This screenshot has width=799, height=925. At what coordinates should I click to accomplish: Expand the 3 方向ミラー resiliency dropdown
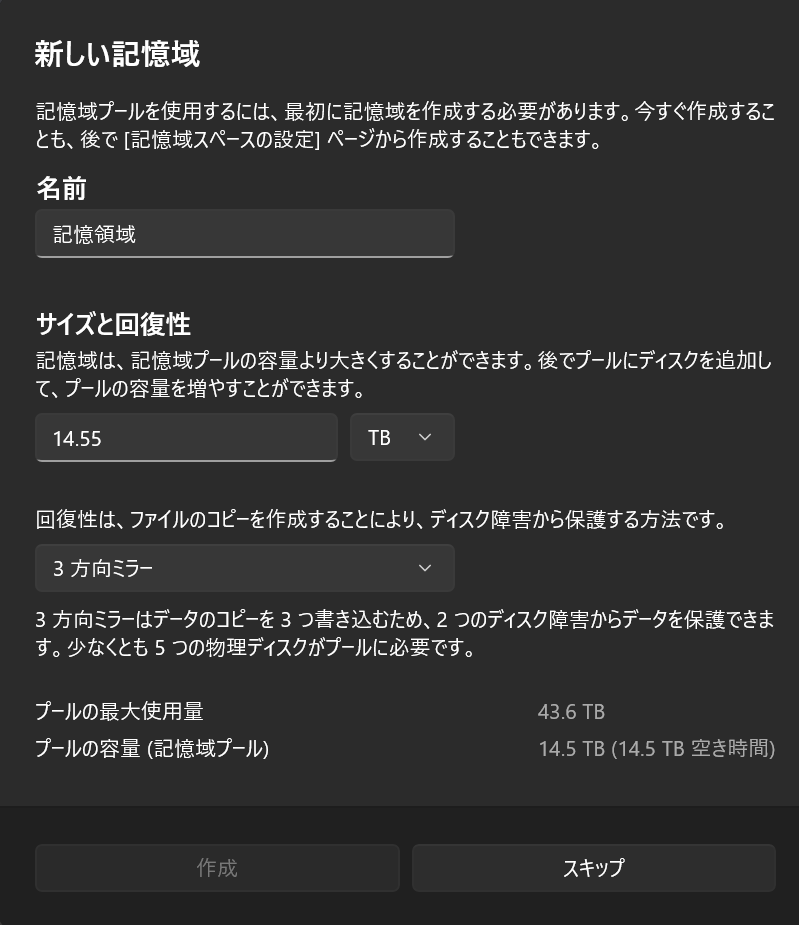244,568
